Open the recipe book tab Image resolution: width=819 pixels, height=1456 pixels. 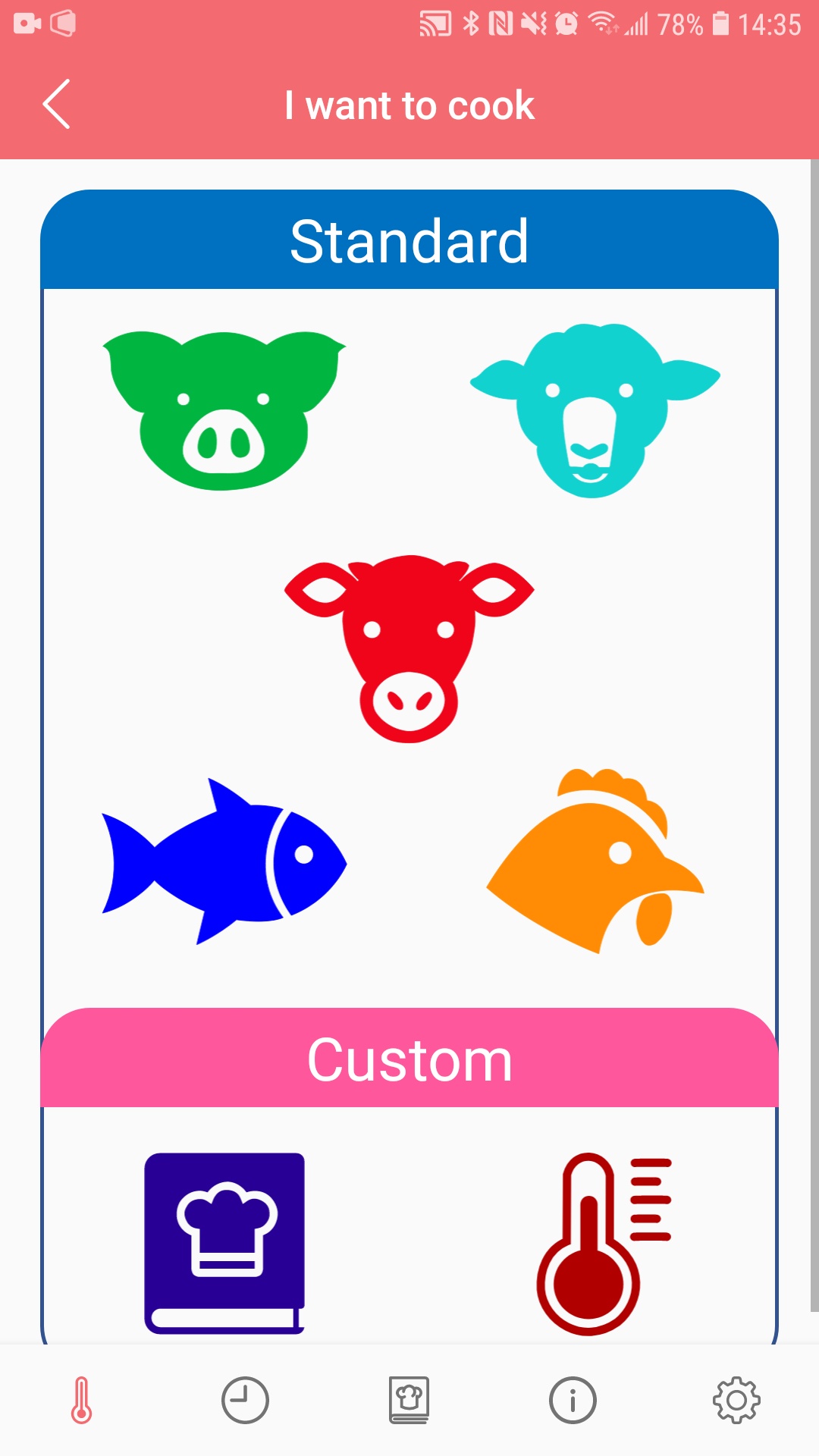(x=409, y=1400)
